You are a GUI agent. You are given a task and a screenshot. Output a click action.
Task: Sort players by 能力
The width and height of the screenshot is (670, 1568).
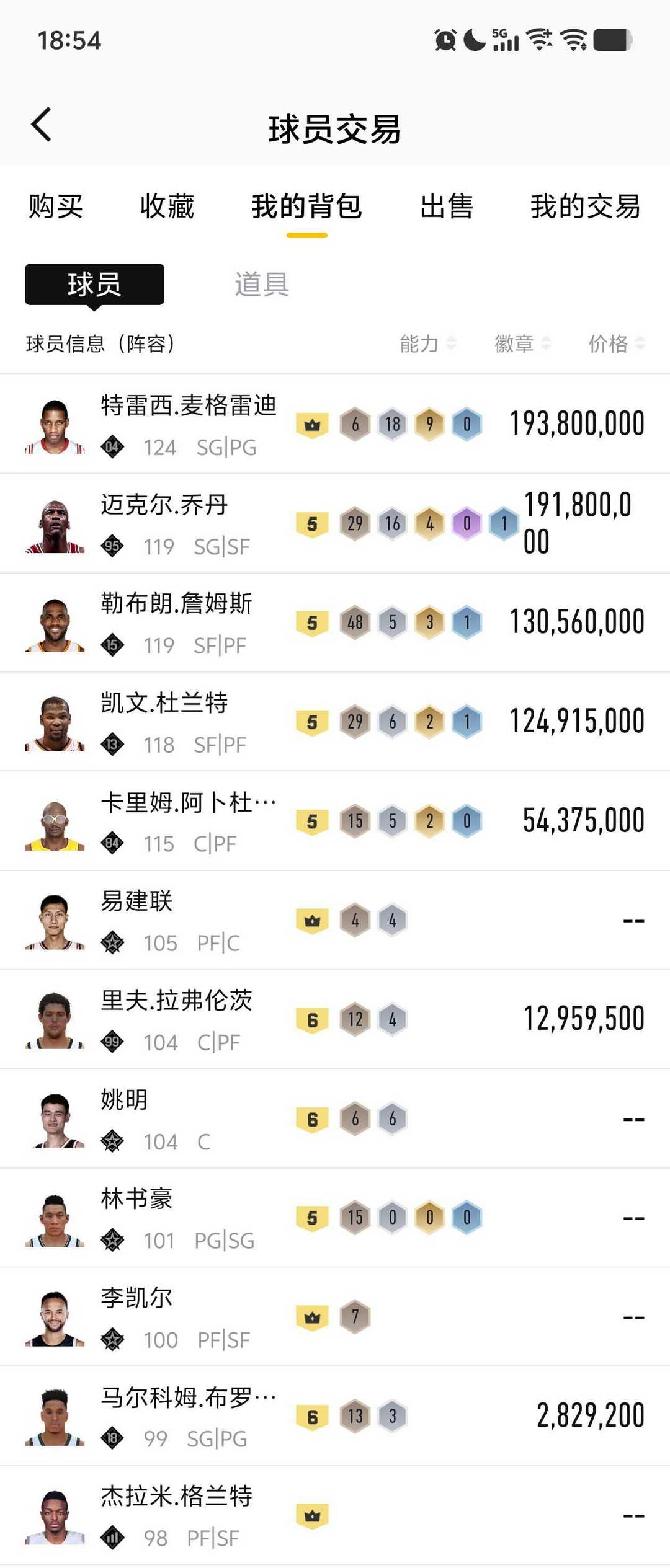point(427,343)
